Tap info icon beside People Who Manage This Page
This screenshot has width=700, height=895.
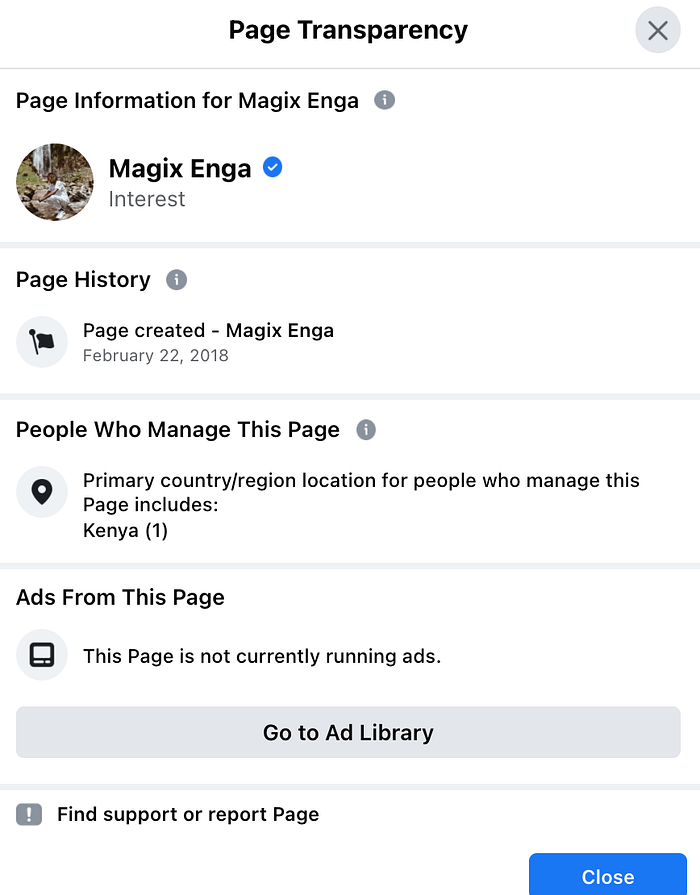point(366,430)
